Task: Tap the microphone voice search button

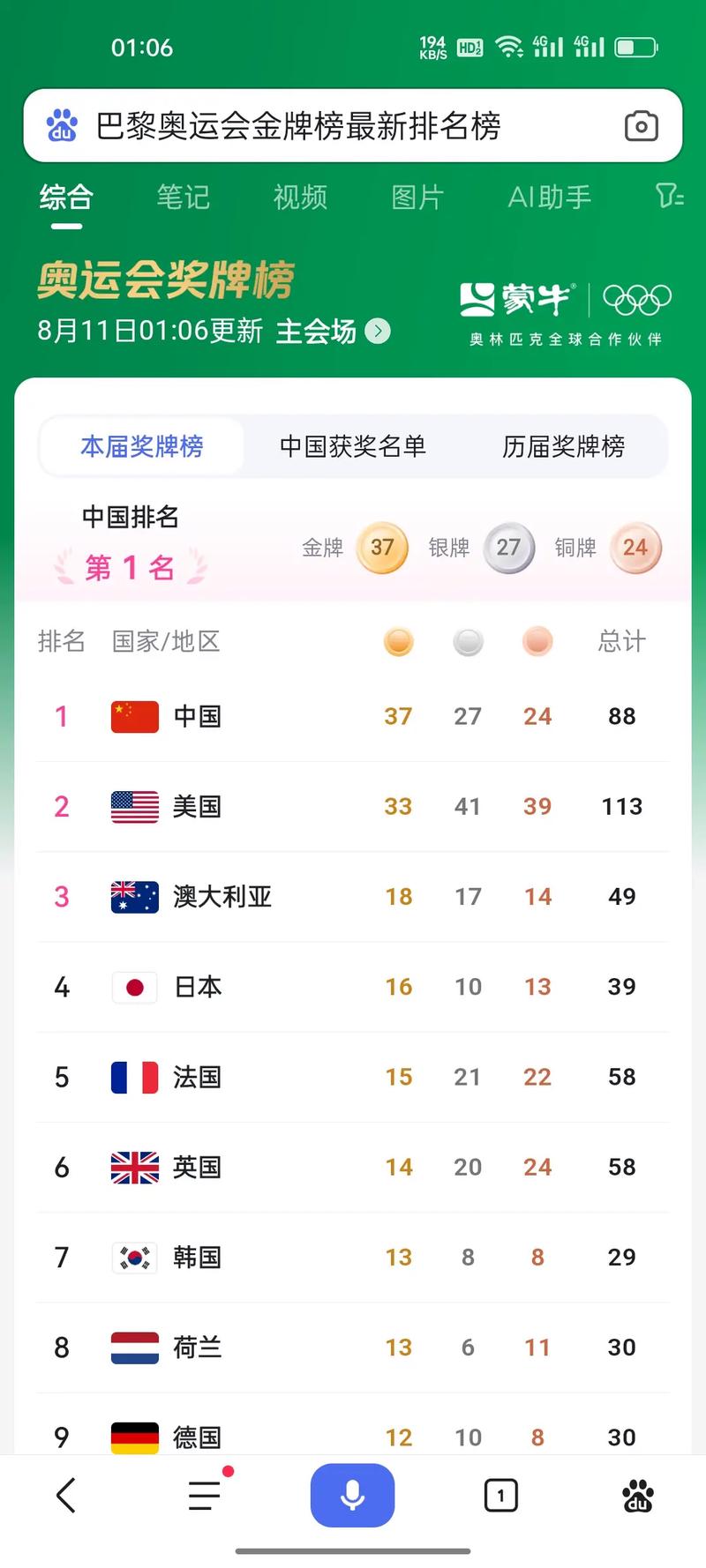Action: pos(352,1494)
